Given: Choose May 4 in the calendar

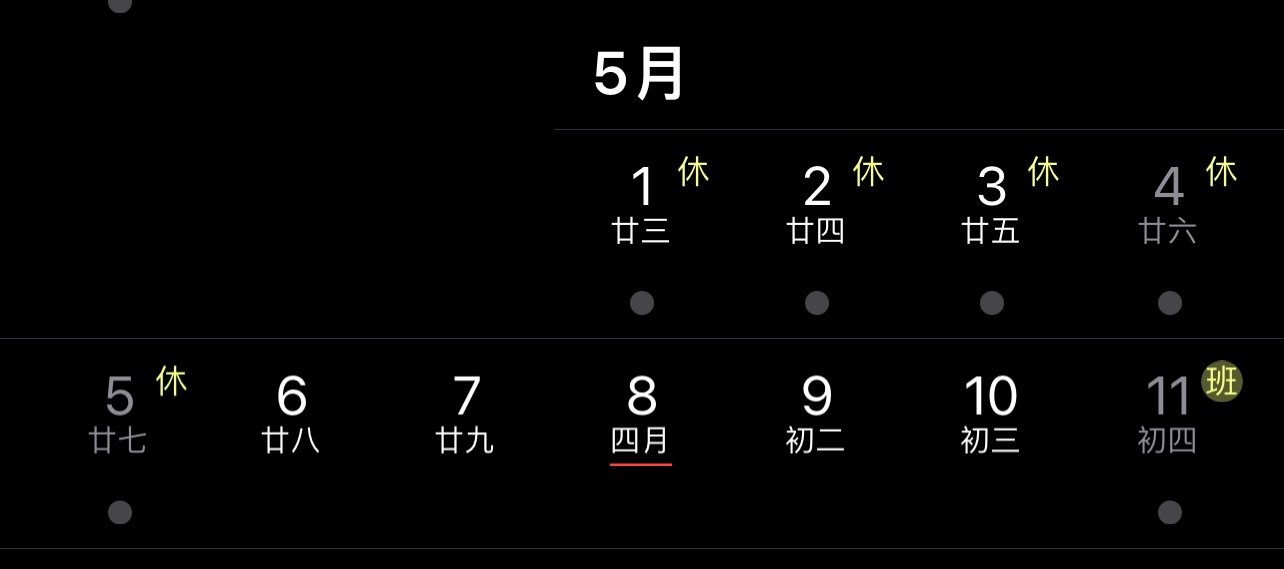Looking at the screenshot, I should click(x=1168, y=188).
